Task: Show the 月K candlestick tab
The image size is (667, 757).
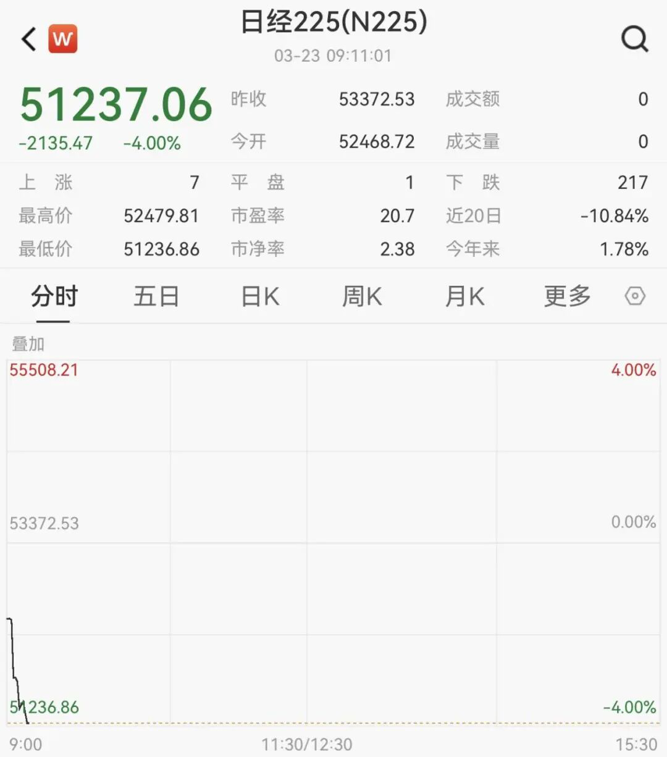Action: (464, 296)
